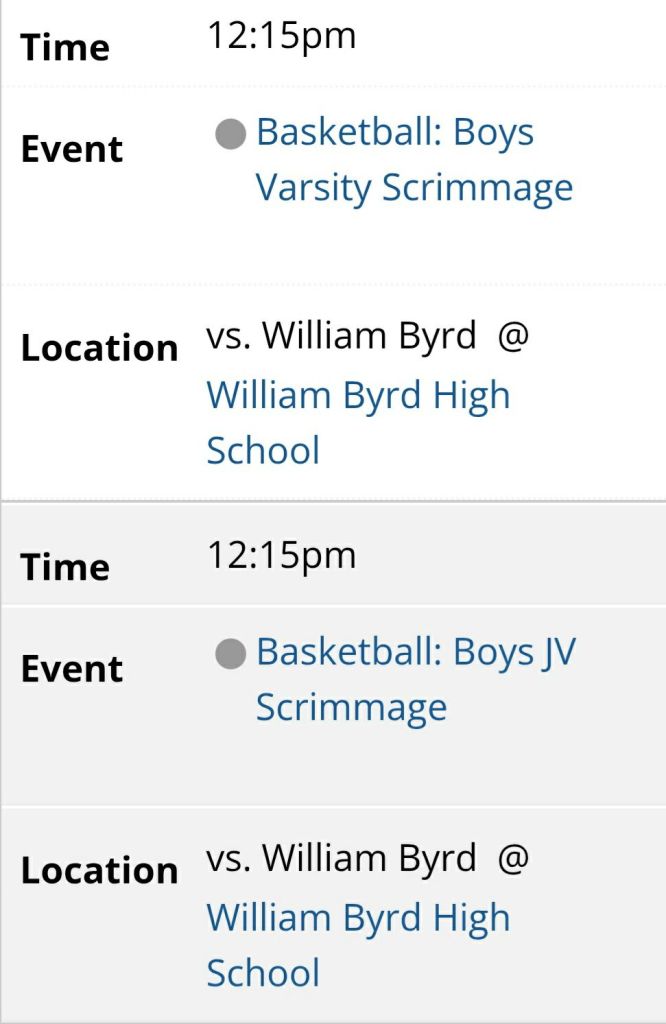Screen dimensions: 666x1024
Task: Open William Byrd High School link under Varsity
Action: (x=358, y=396)
